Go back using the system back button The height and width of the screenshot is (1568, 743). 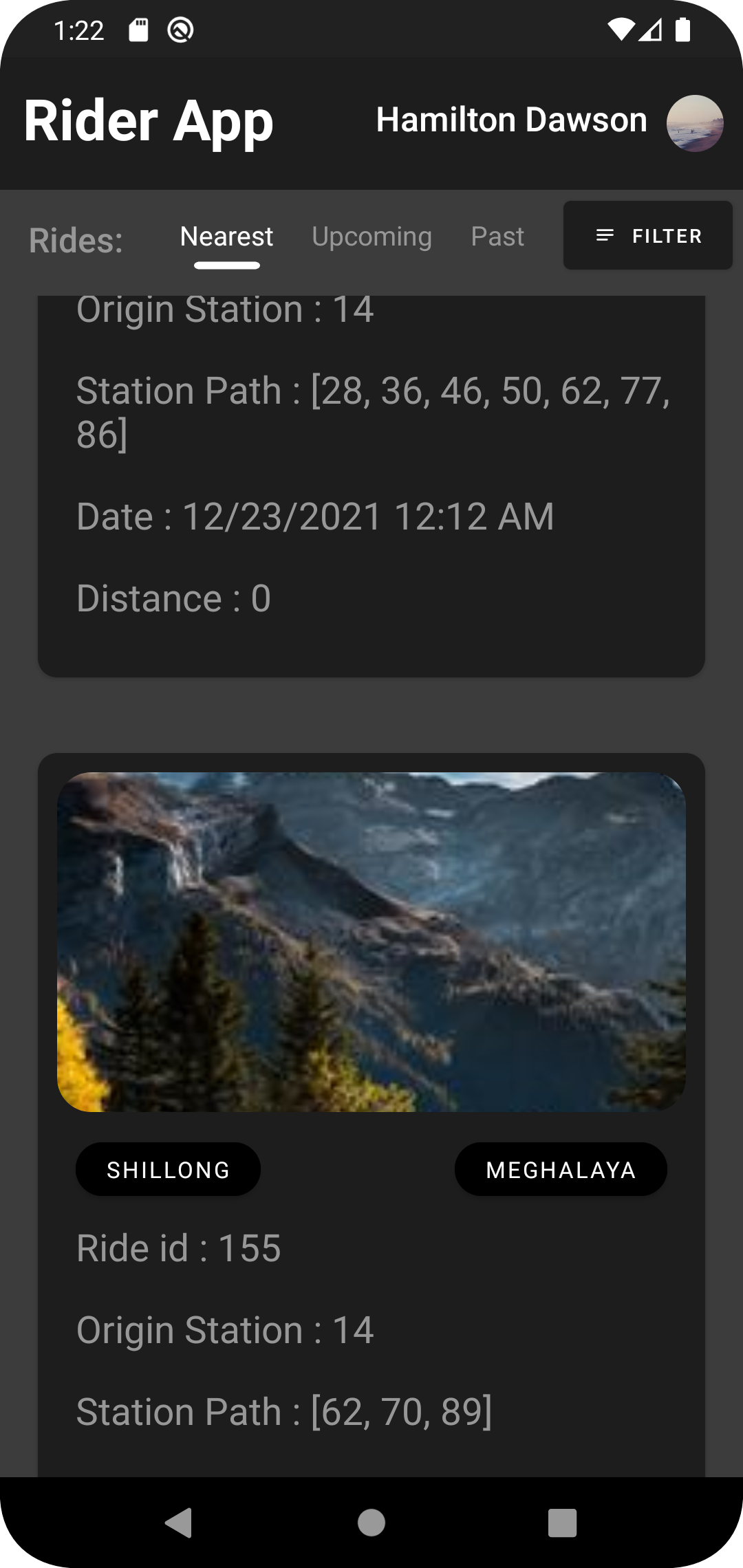[179, 1523]
